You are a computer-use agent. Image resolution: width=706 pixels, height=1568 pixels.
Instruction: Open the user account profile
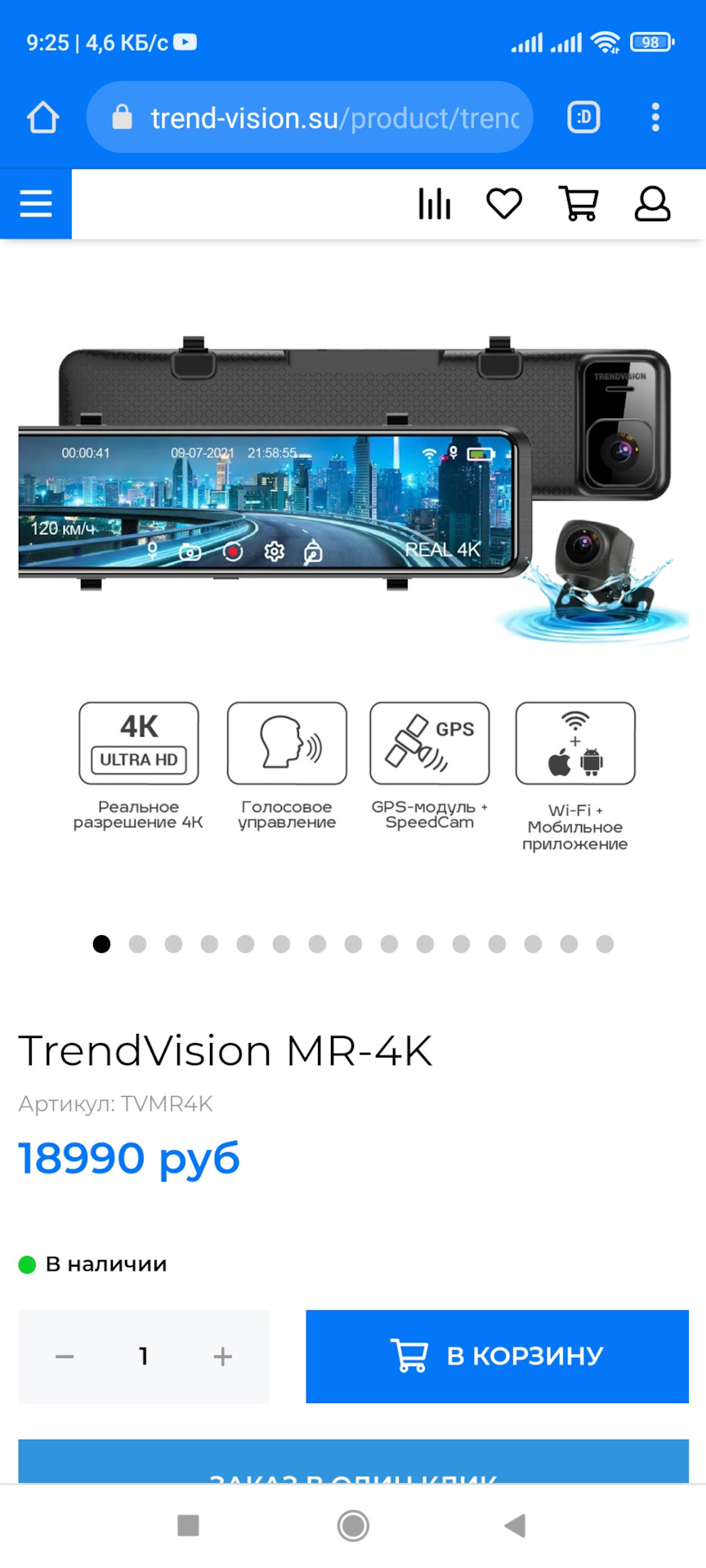[x=652, y=203]
